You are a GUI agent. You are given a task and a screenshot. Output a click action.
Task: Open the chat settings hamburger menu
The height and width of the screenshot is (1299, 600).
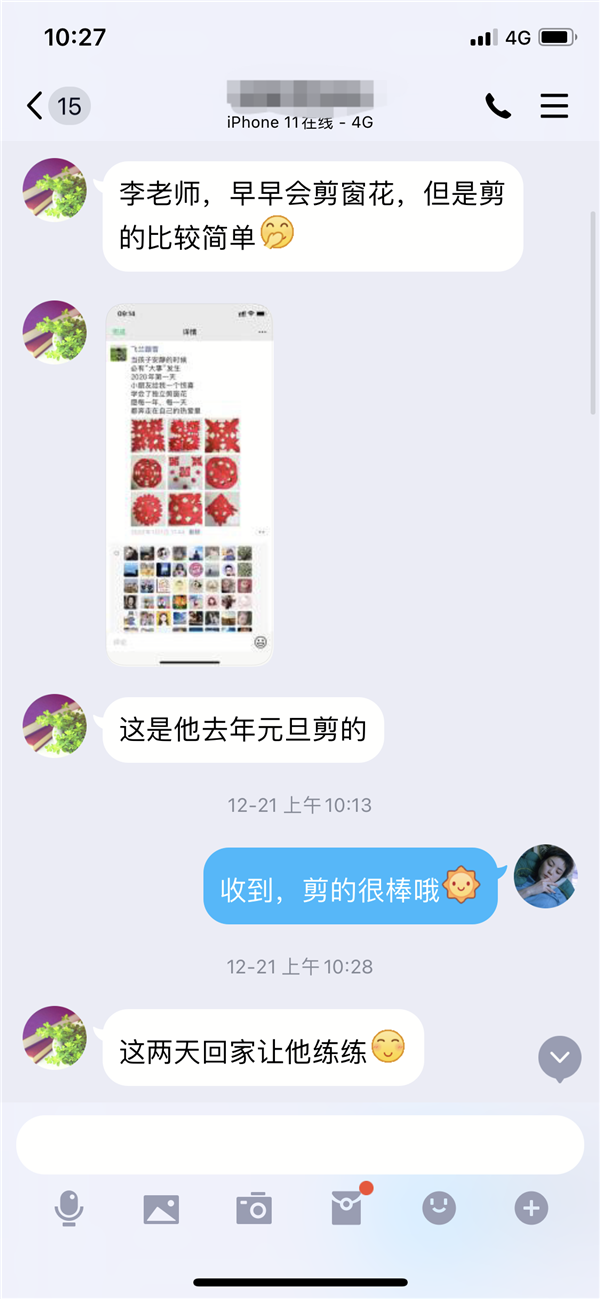(x=554, y=106)
